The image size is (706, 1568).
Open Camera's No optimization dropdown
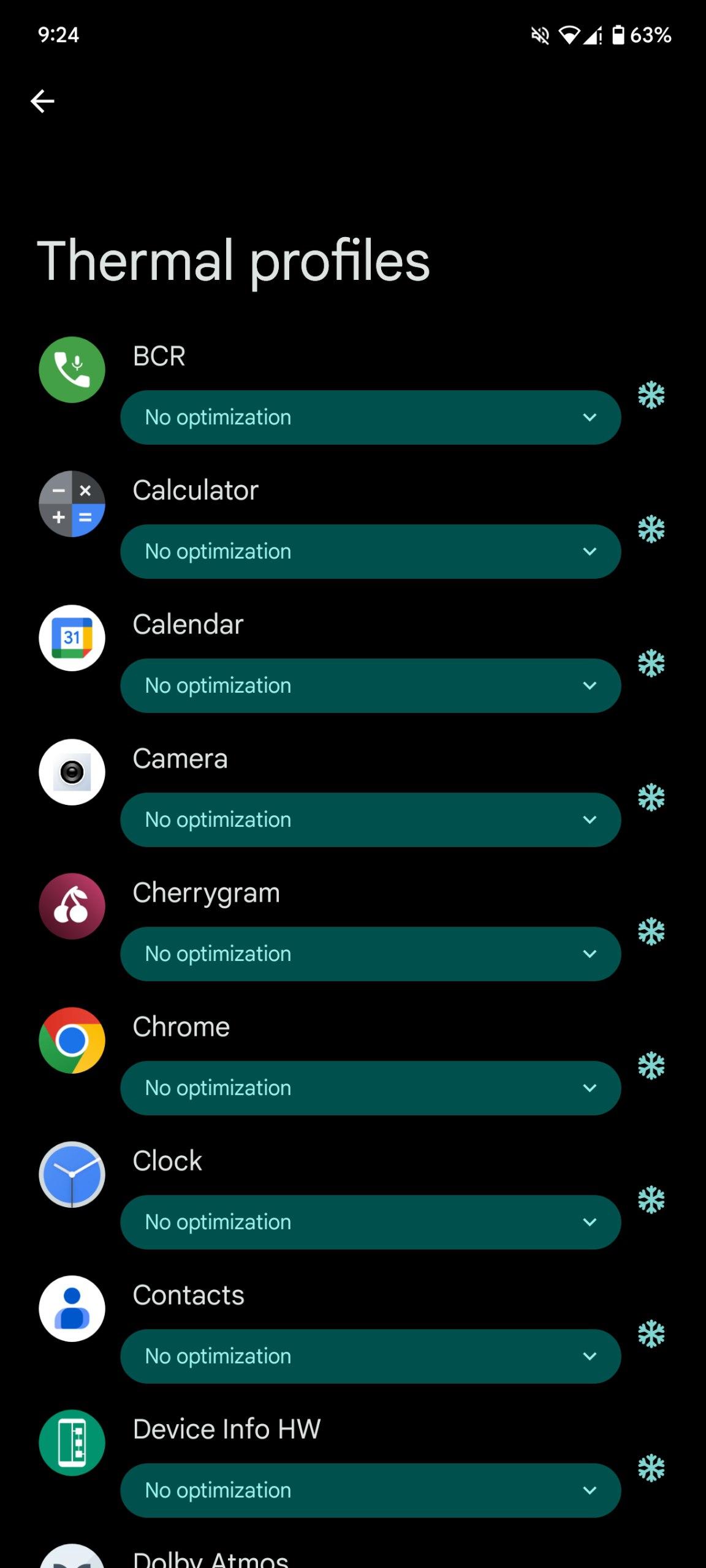tap(370, 820)
